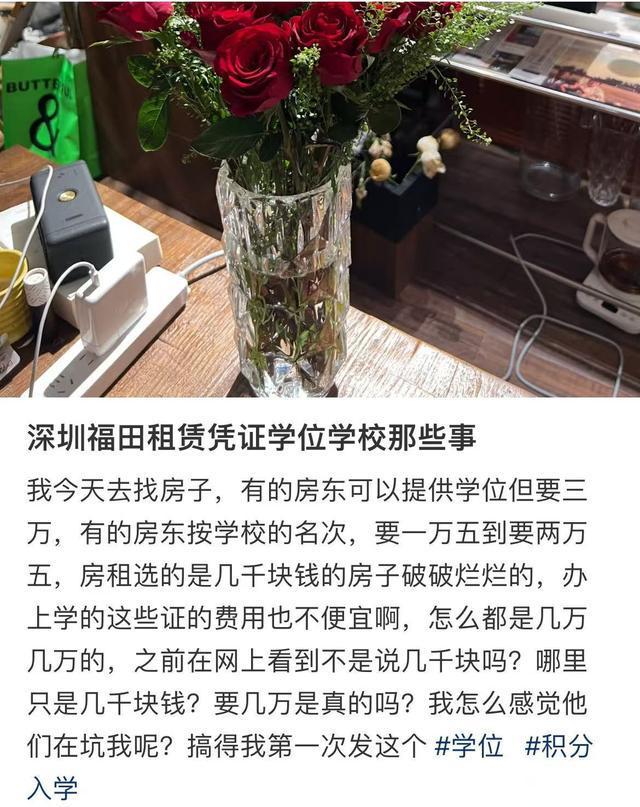View the rose vase photo full screen
This screenshot has width=640, height=807.
pyautogui.click(x=320, y=200)
